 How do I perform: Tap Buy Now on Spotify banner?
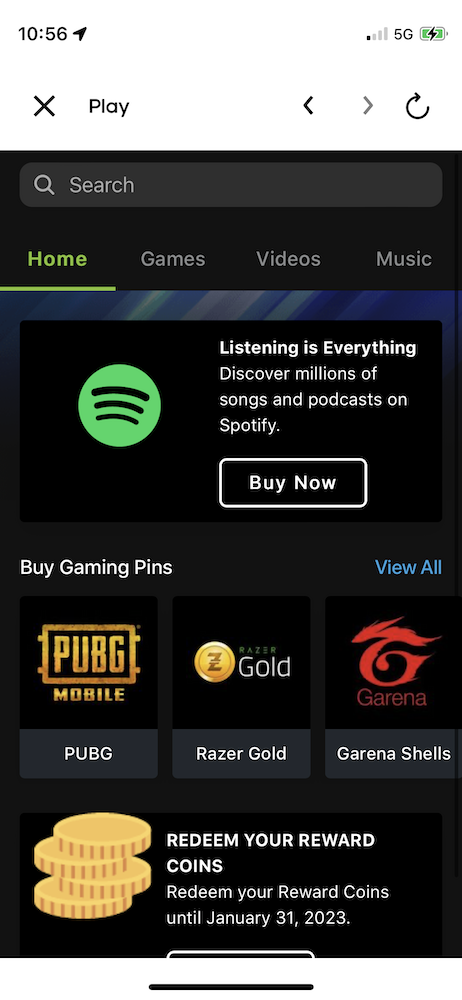coord(293,483)
